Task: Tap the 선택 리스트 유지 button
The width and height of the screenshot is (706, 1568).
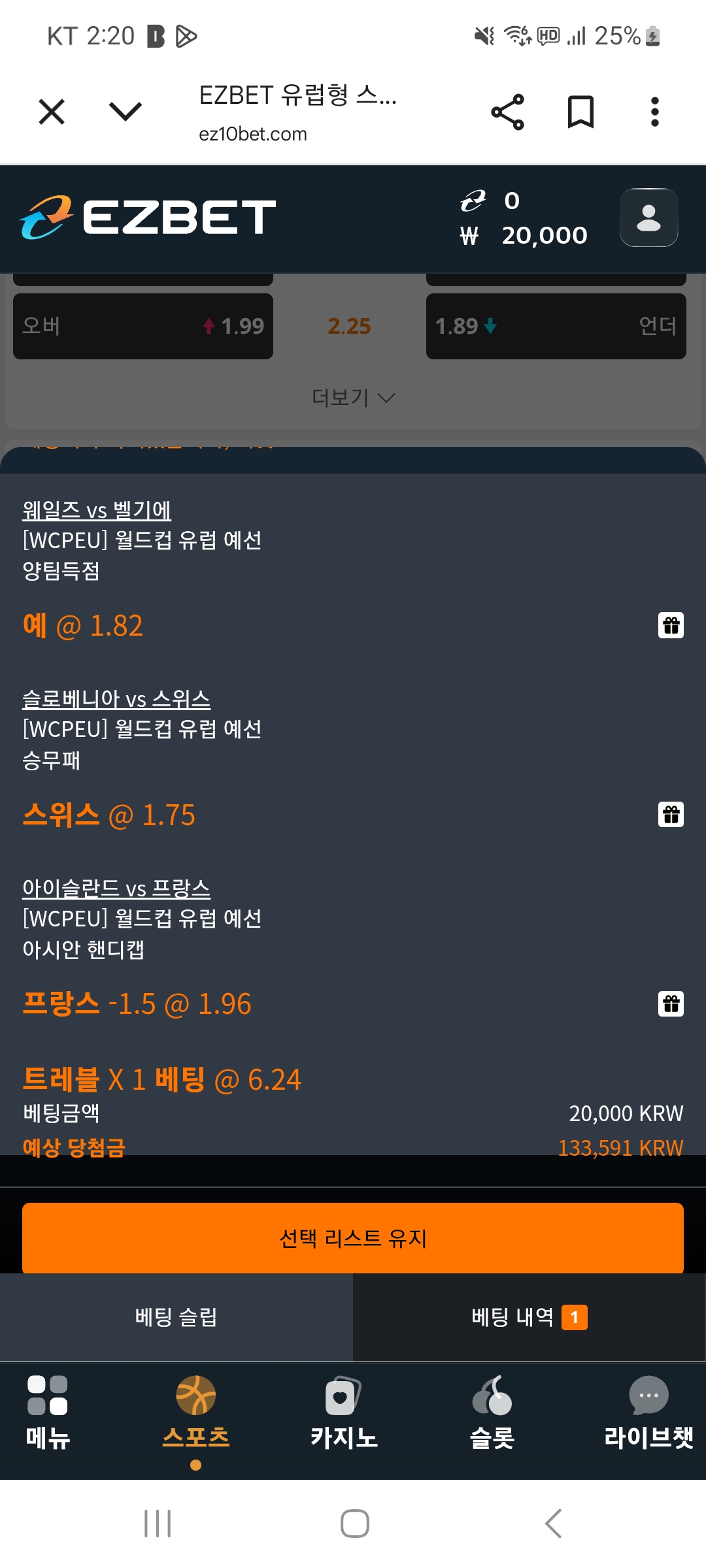Action: [353, 1238]
